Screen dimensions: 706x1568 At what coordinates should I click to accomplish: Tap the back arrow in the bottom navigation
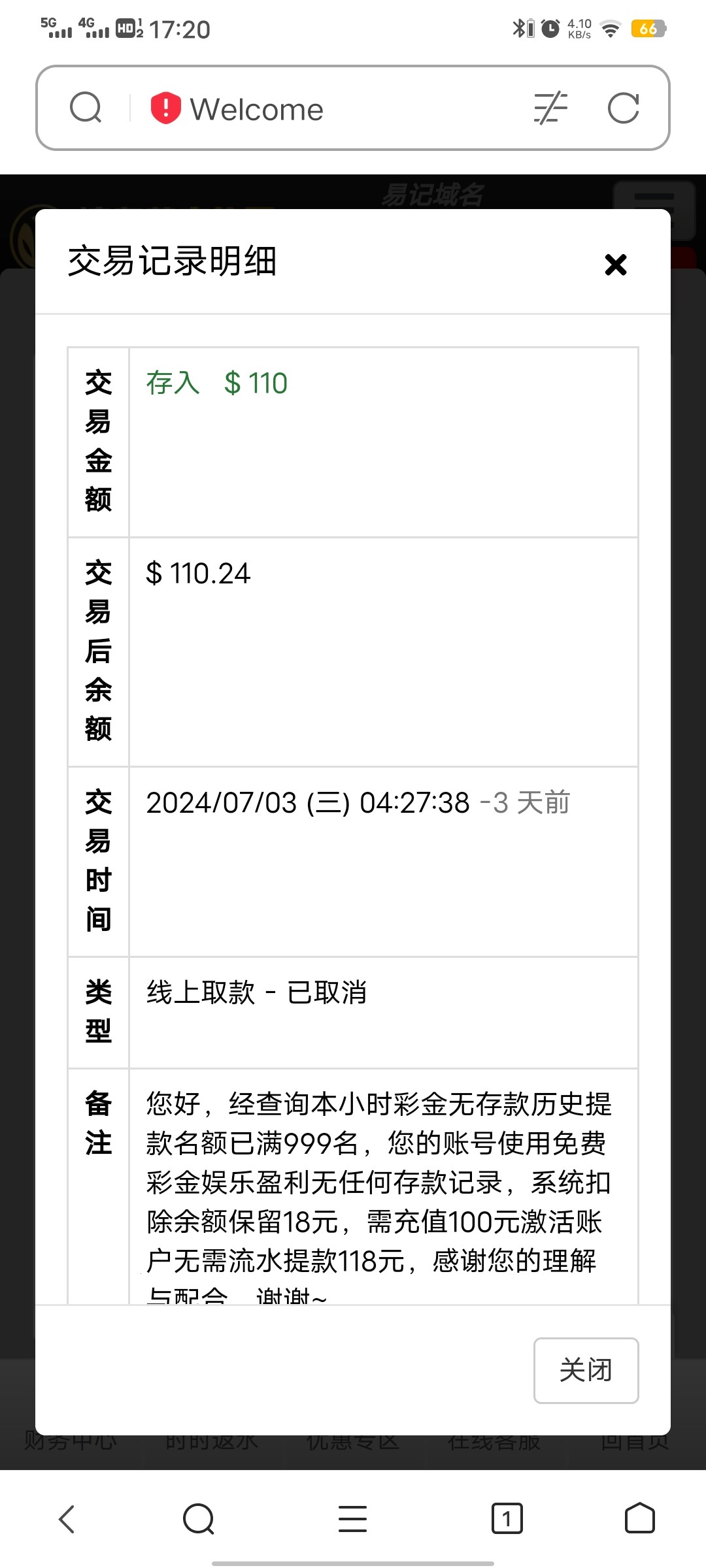click(x=67, y=1519)
